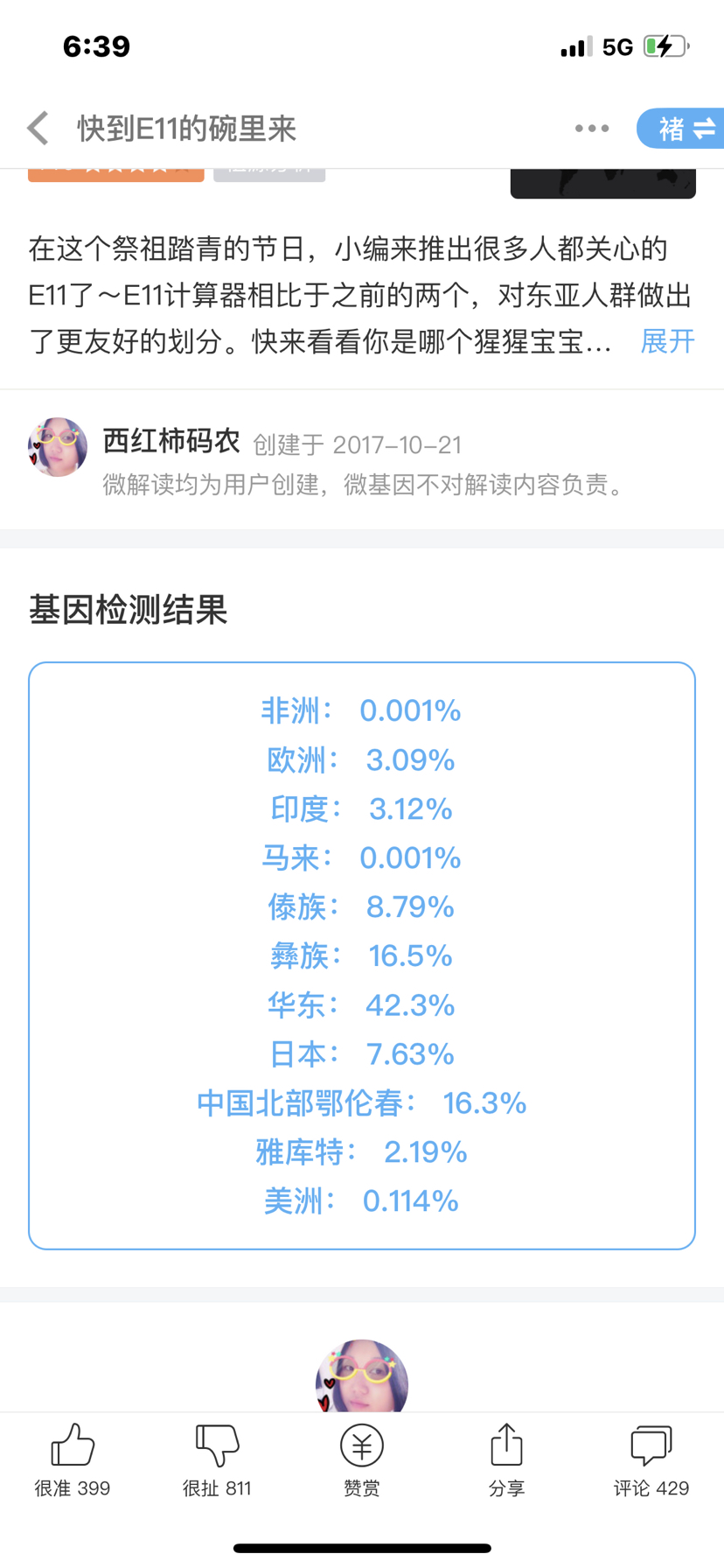Open the 评论 comments section
This screenshot has width=724, height=1568.
(x=651, y=1460)
